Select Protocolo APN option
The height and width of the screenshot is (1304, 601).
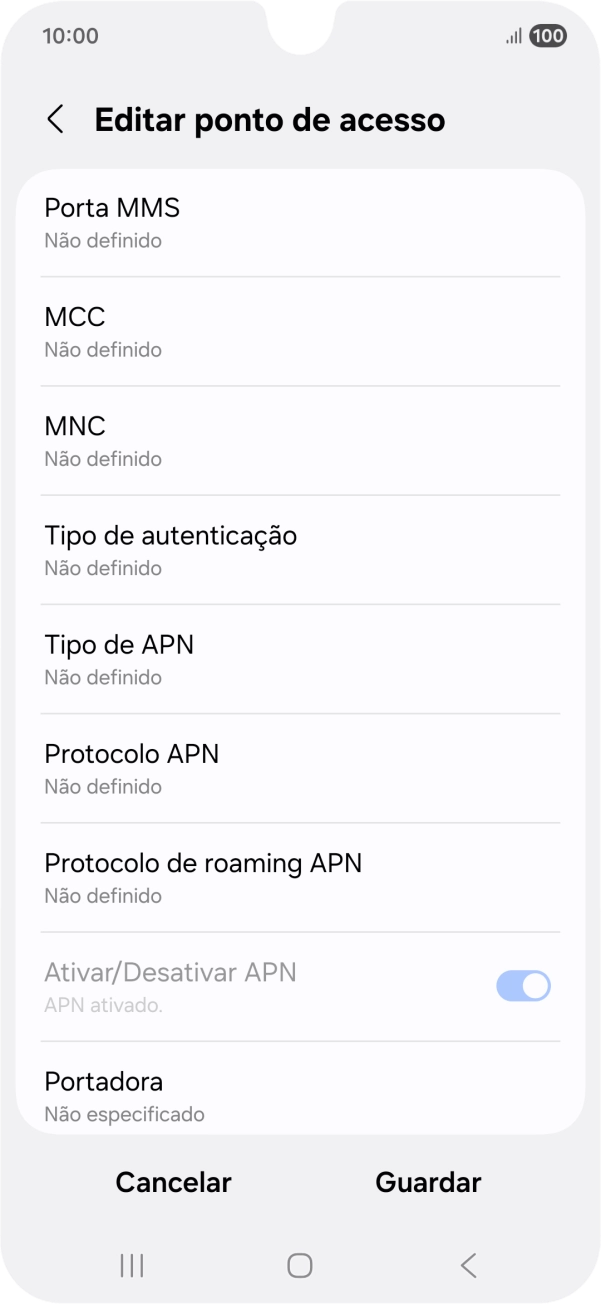pyautogui.click(x=300, y=768)
